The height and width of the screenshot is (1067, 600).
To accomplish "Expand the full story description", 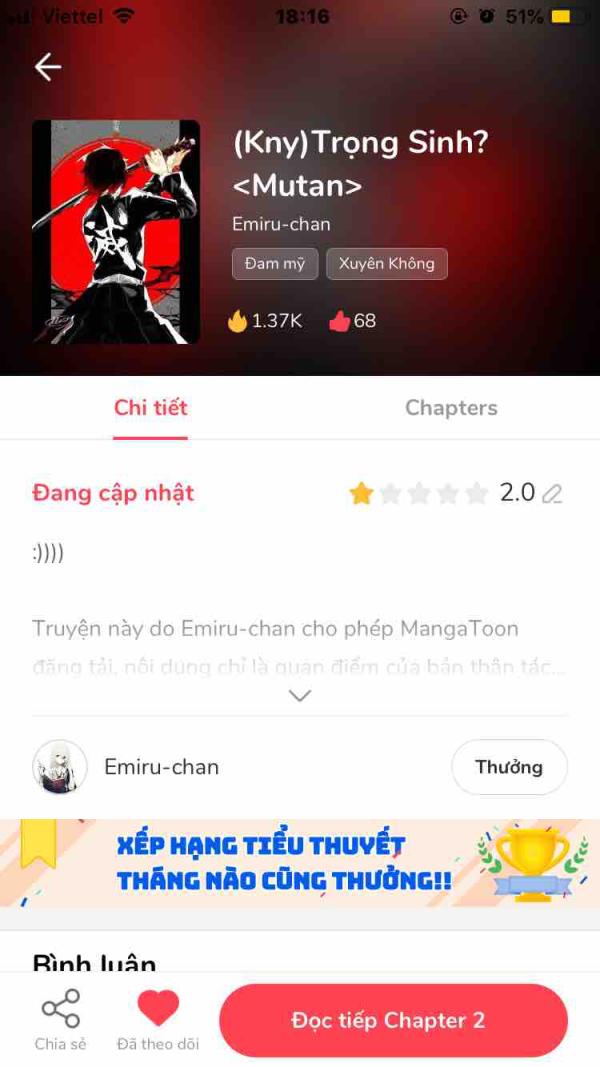I will pos(300,696).
